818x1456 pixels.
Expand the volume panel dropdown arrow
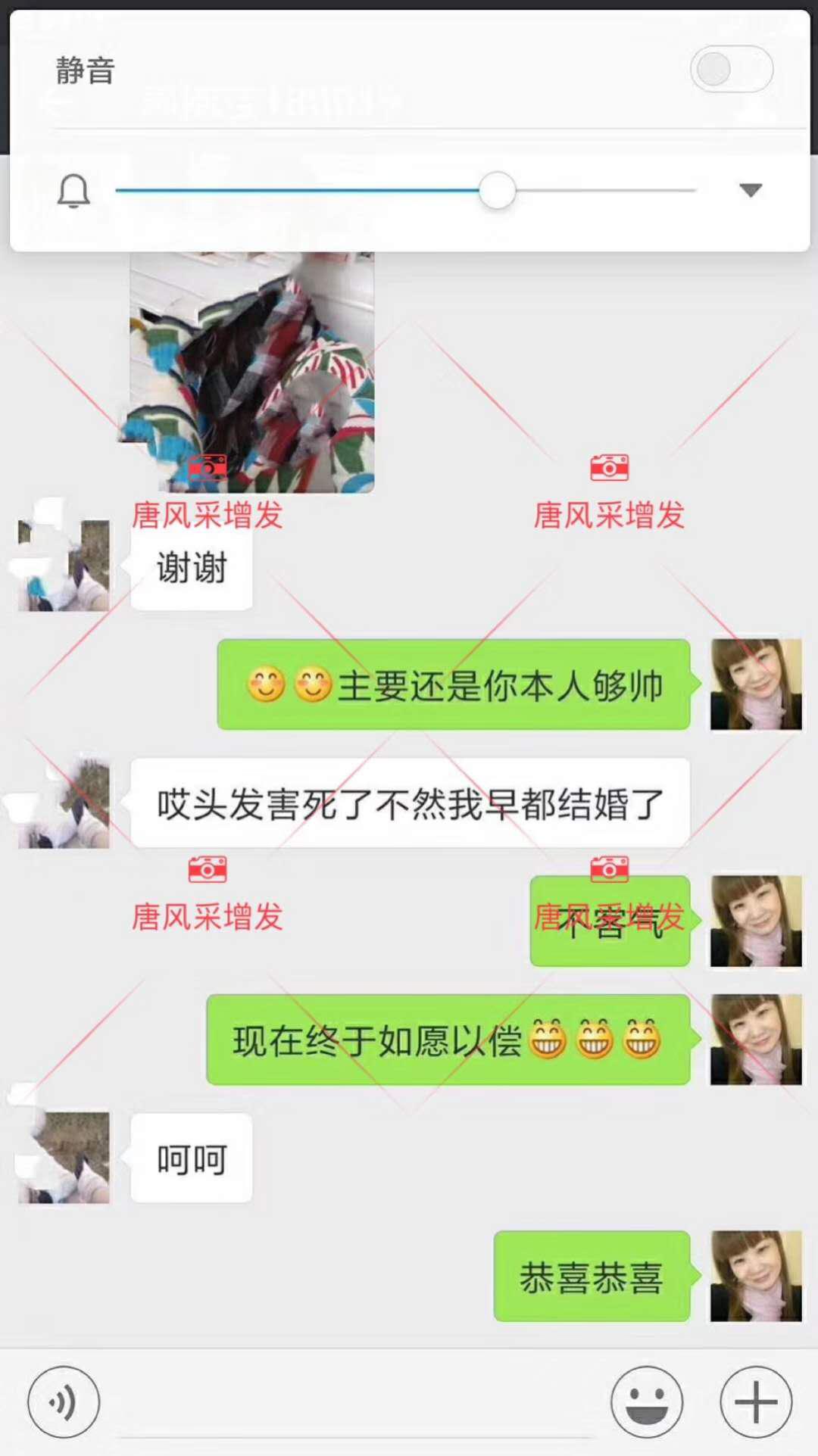coord(750,191)
